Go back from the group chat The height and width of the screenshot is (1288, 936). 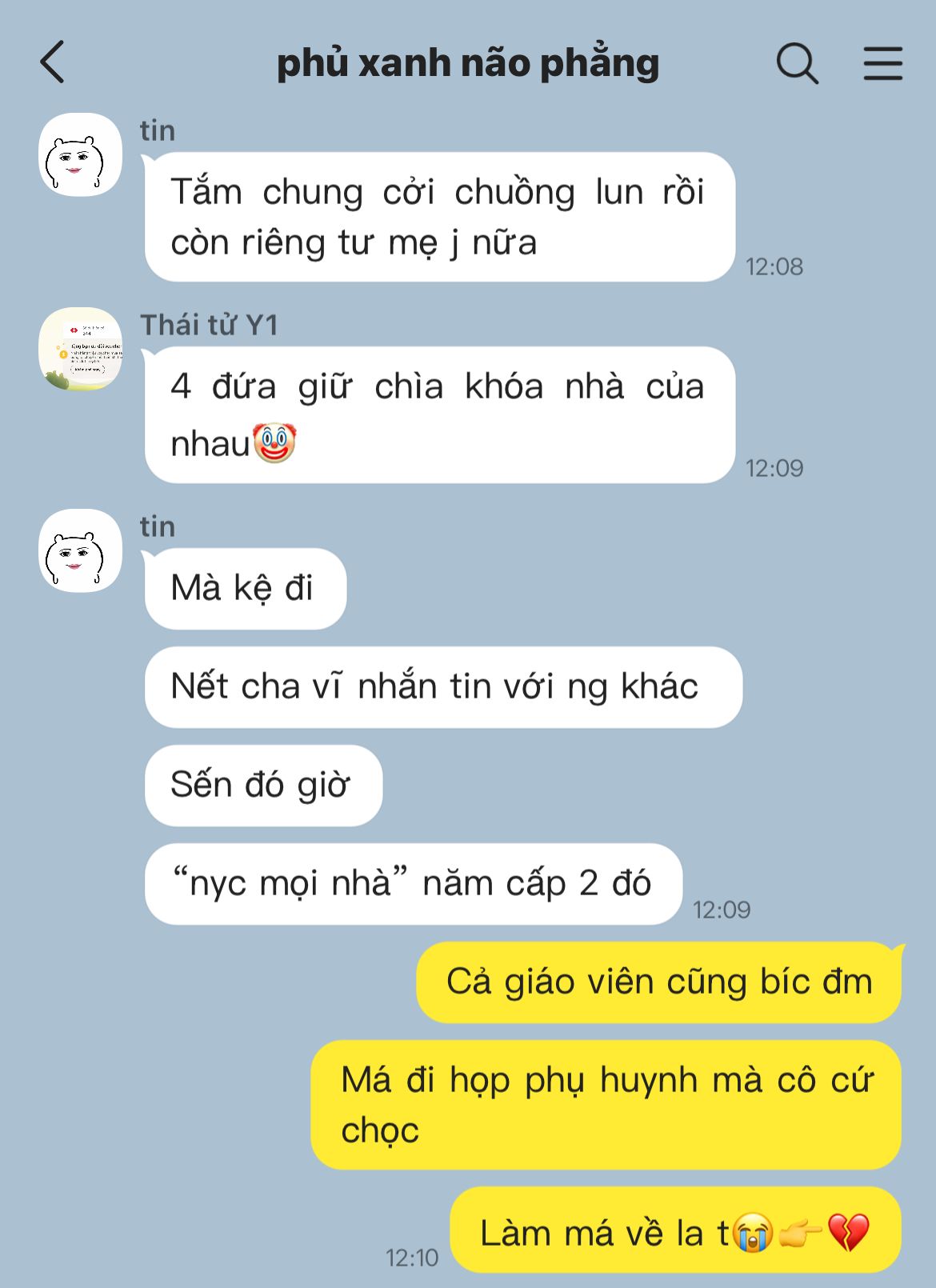point(53,62)
